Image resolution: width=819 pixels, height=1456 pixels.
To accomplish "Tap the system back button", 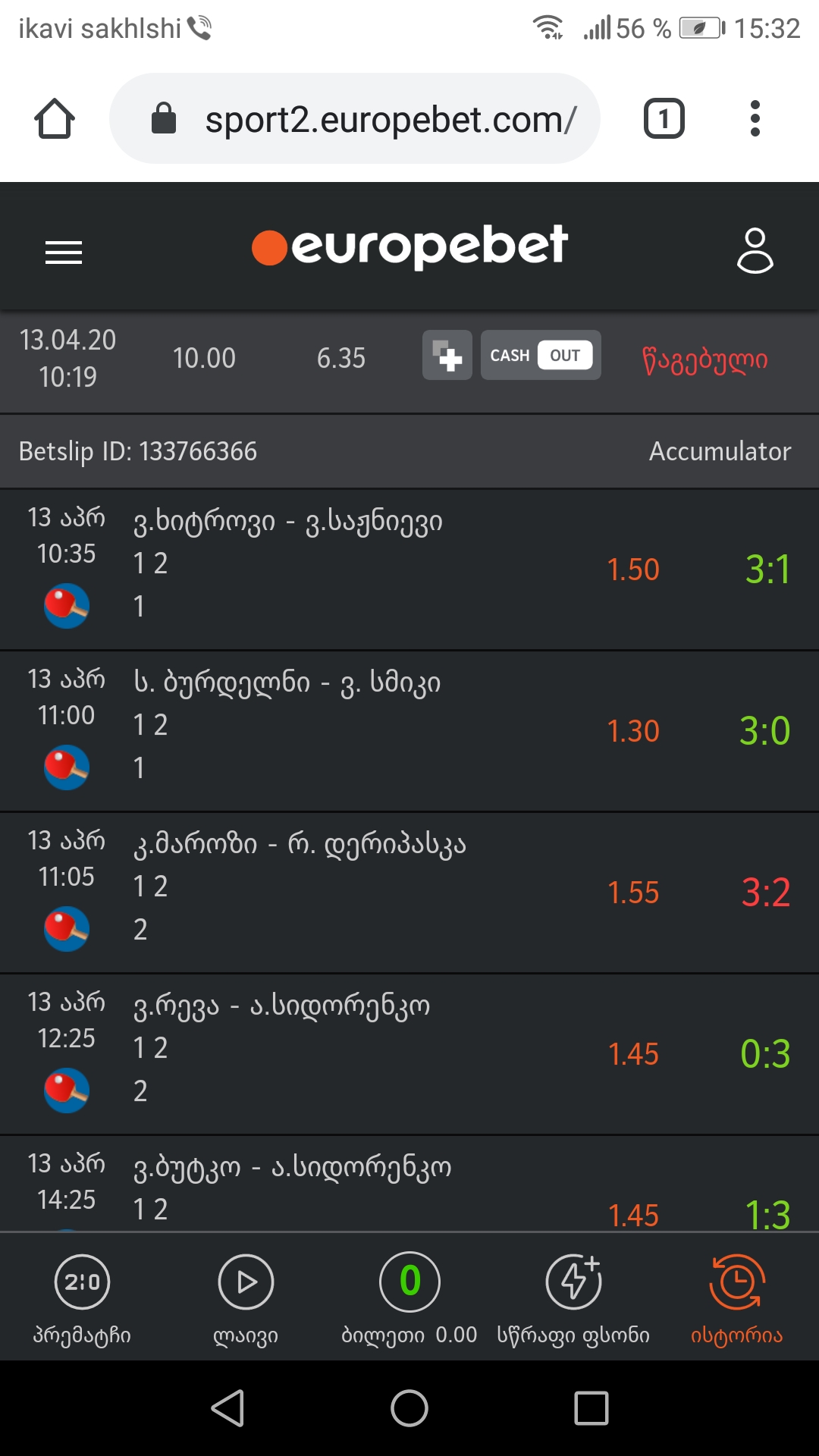I will pos(227,1408).
